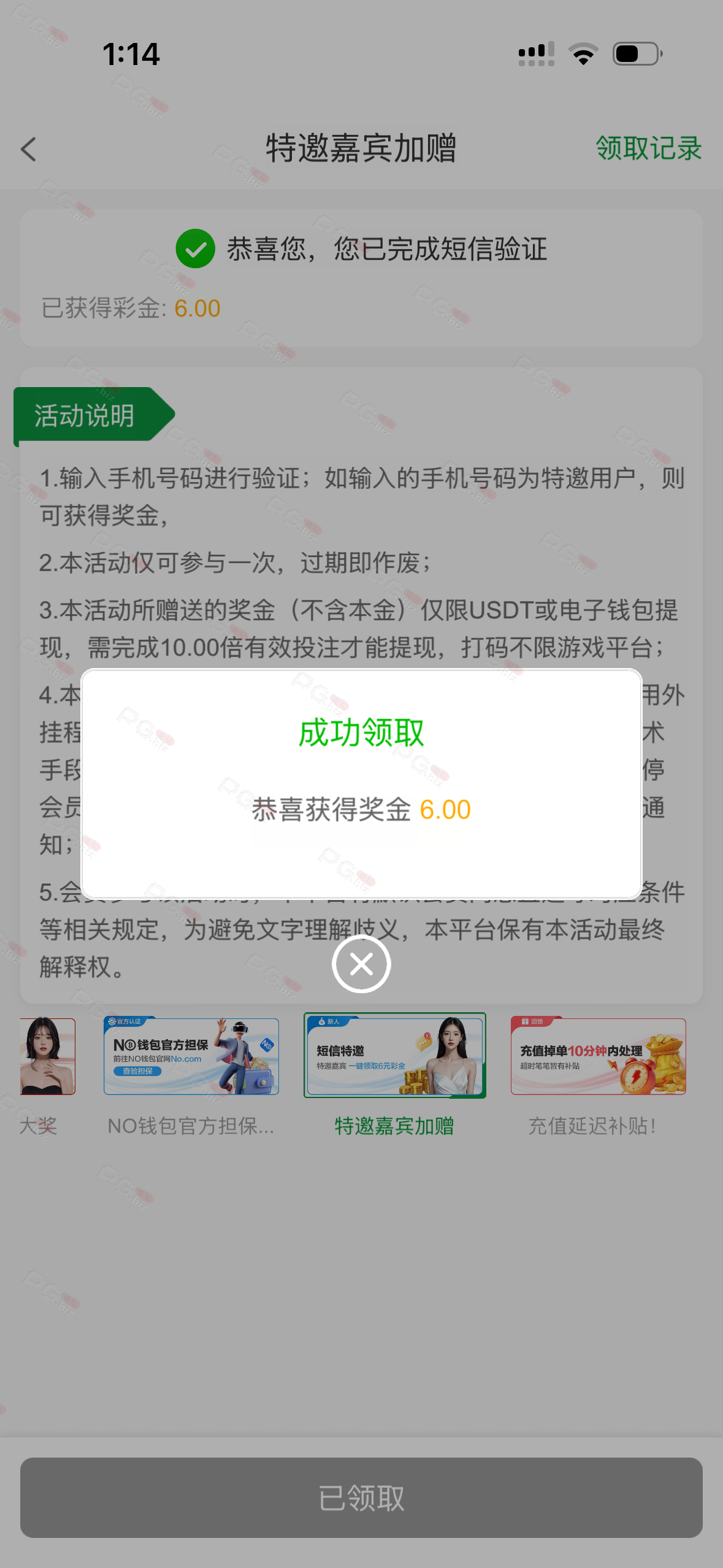Dismiss the 成功领取 reward popup
Image resolution: width=723 pixels, height=1568 pixels.
click(x=361, y=964)
